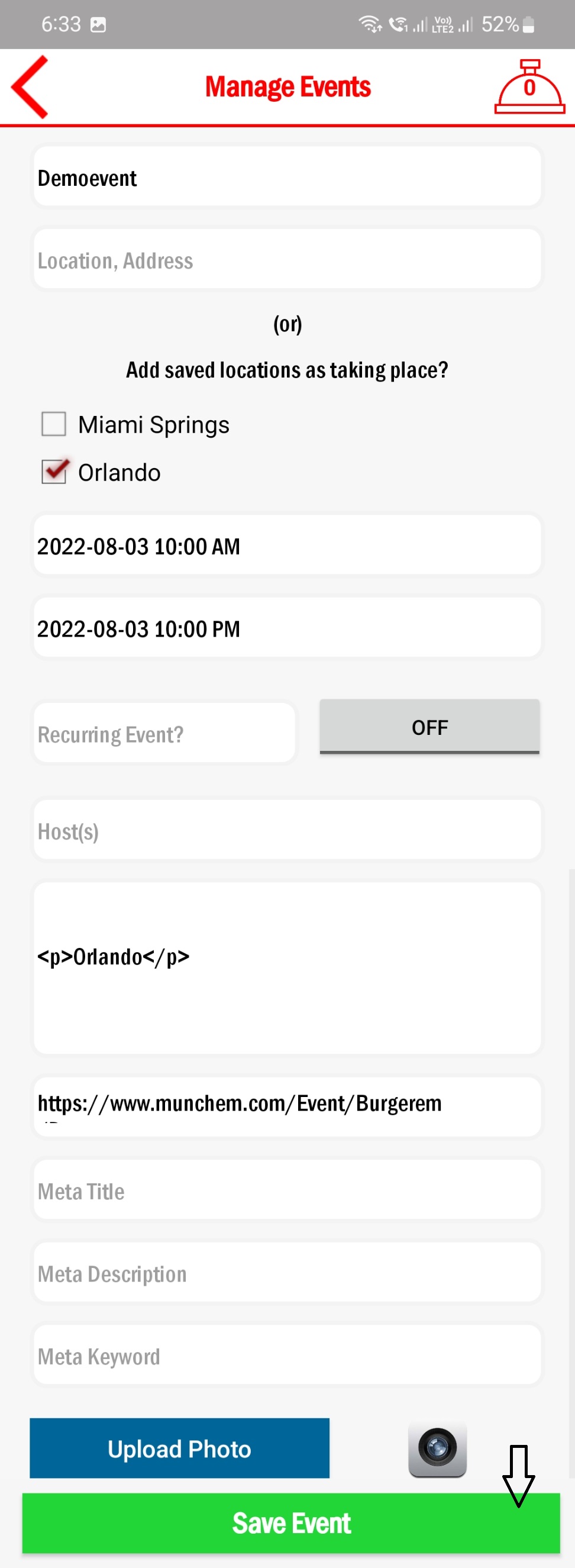Enter a location address
The height and width of the screenshot is (1568, 575).
click(x=287, y=260)
